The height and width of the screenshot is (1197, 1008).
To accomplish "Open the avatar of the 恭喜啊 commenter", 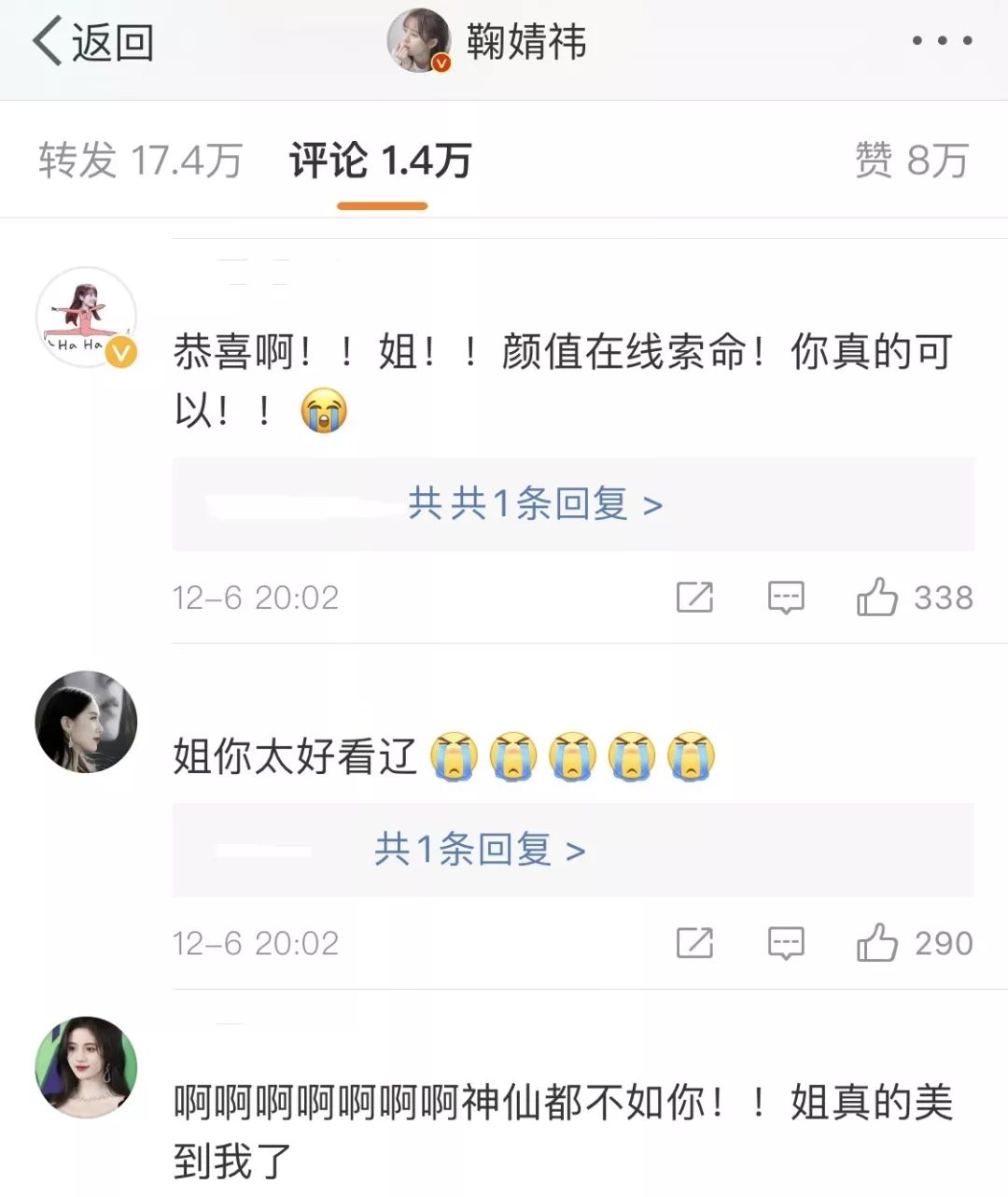I will point(87,317).
